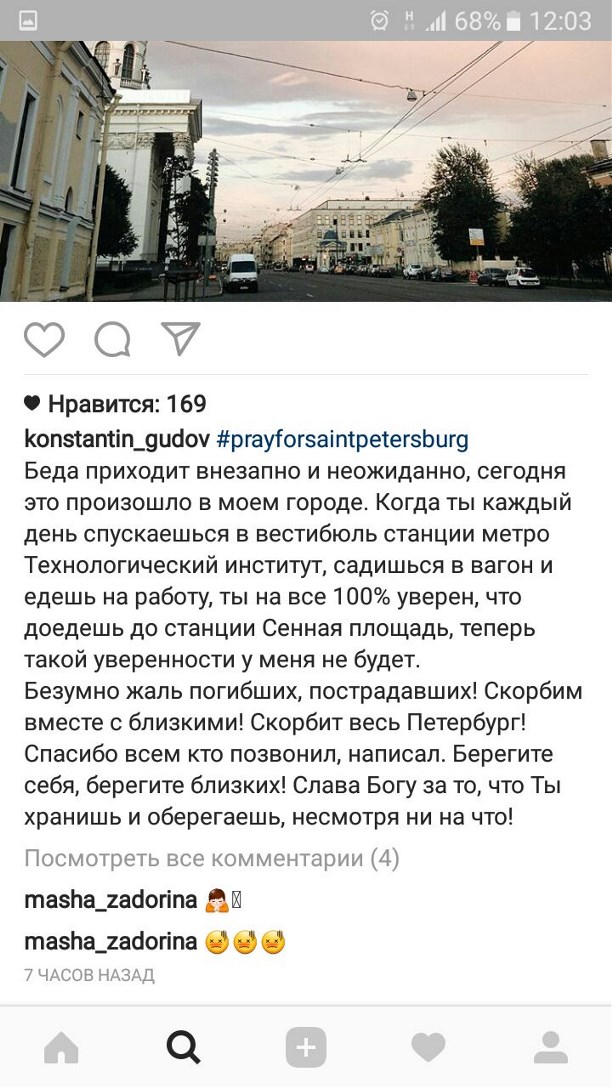Open the street photo in the post

(306, 170)
